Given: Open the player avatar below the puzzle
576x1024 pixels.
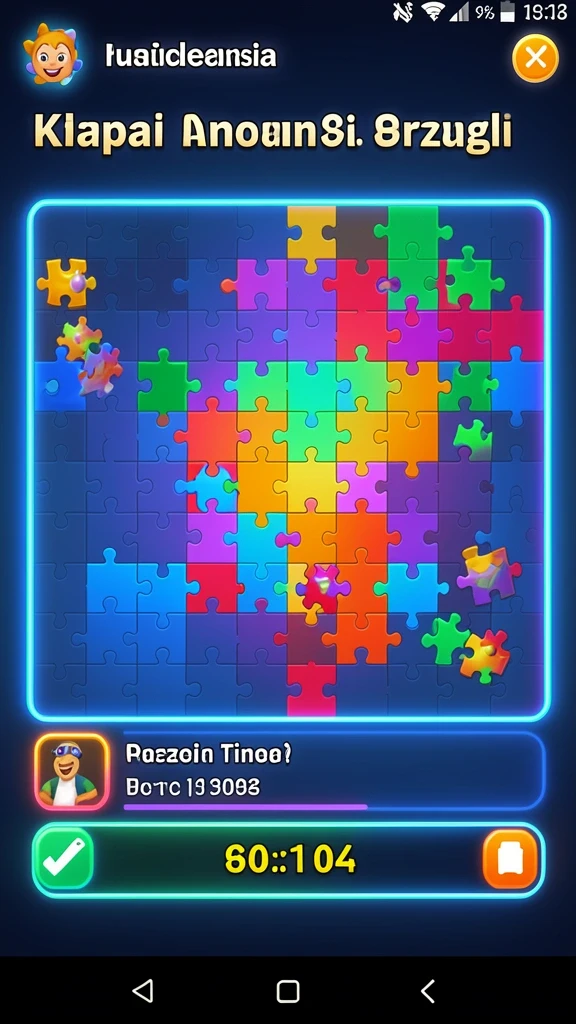Looking at the screenshot, I should (72, 772).
